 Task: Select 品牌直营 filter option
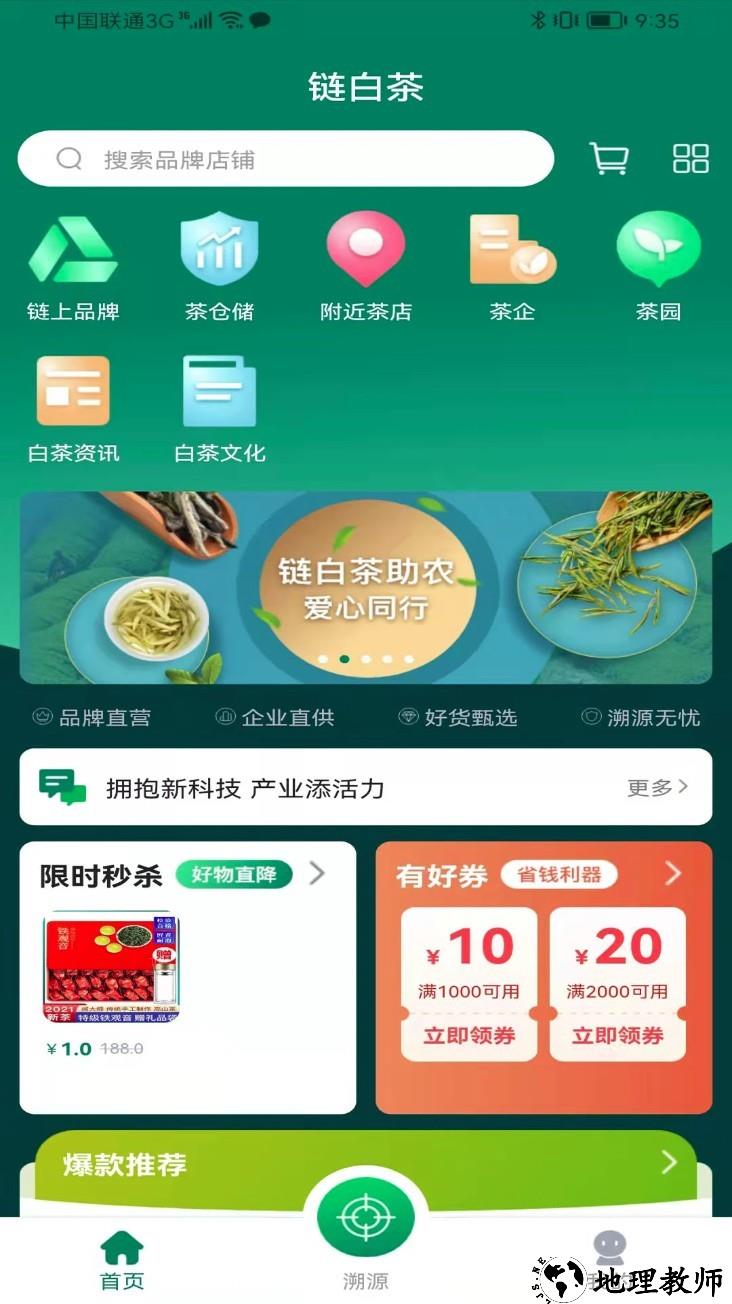pos(94,717)
